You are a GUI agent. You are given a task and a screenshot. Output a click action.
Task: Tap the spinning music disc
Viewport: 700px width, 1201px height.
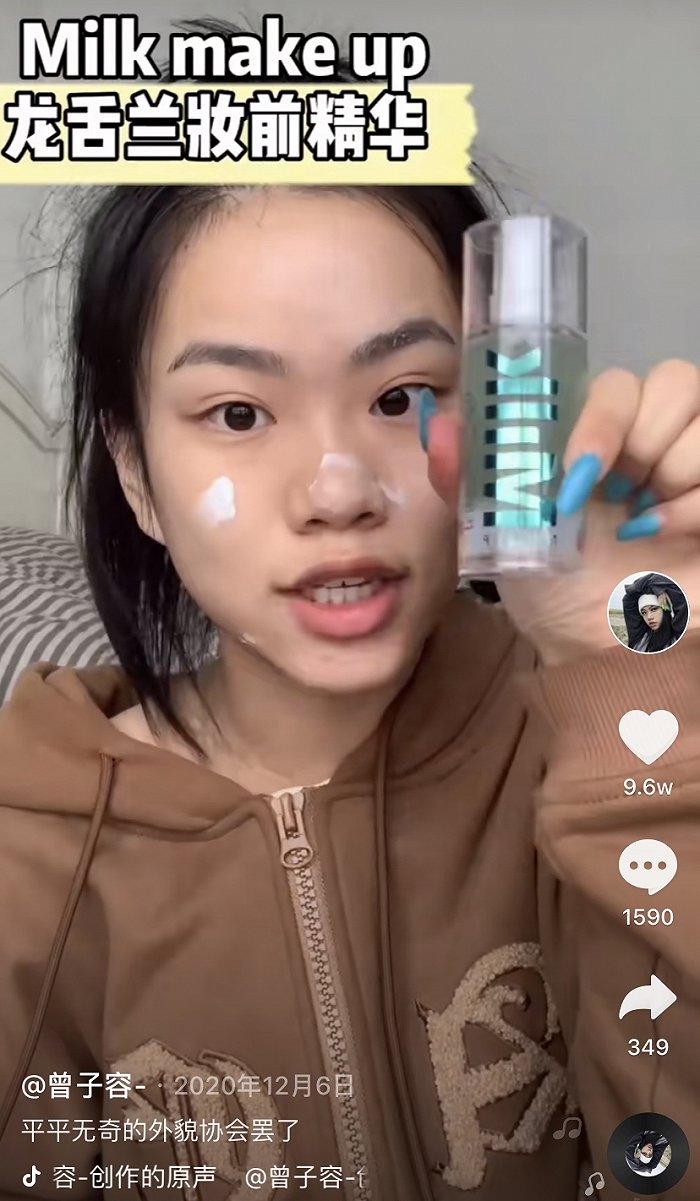click(x=646, y=1150)
